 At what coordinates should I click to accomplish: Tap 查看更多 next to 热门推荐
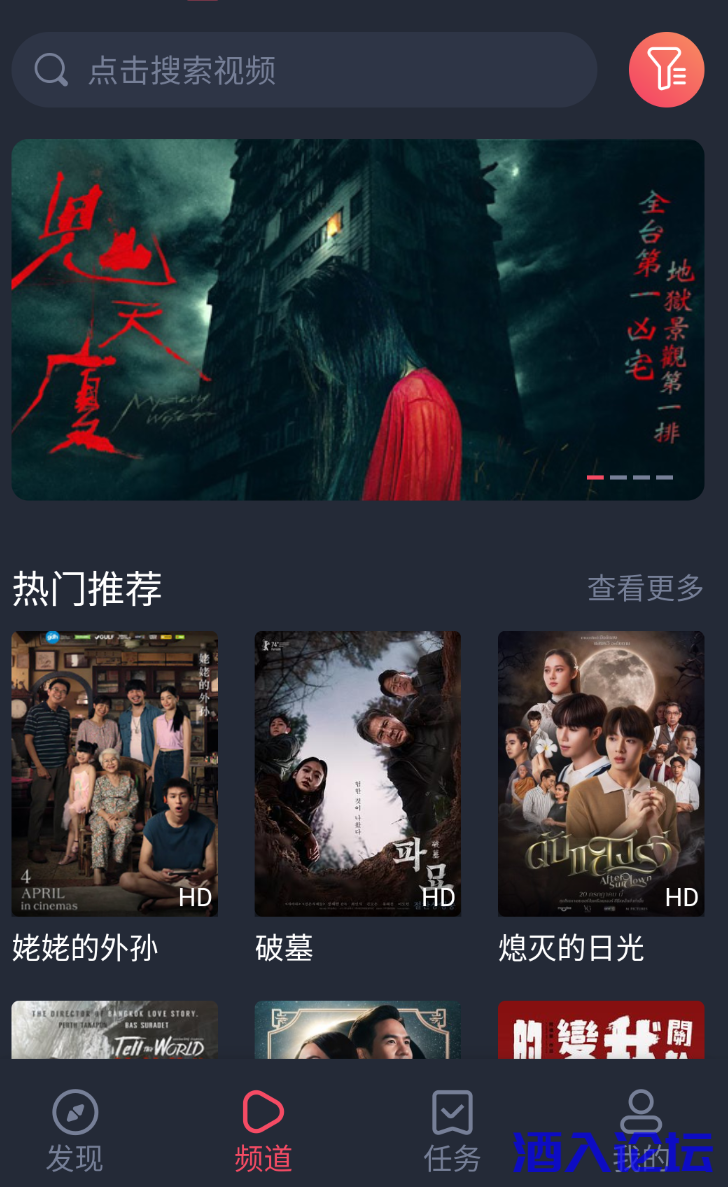click(x=645, y=588)
